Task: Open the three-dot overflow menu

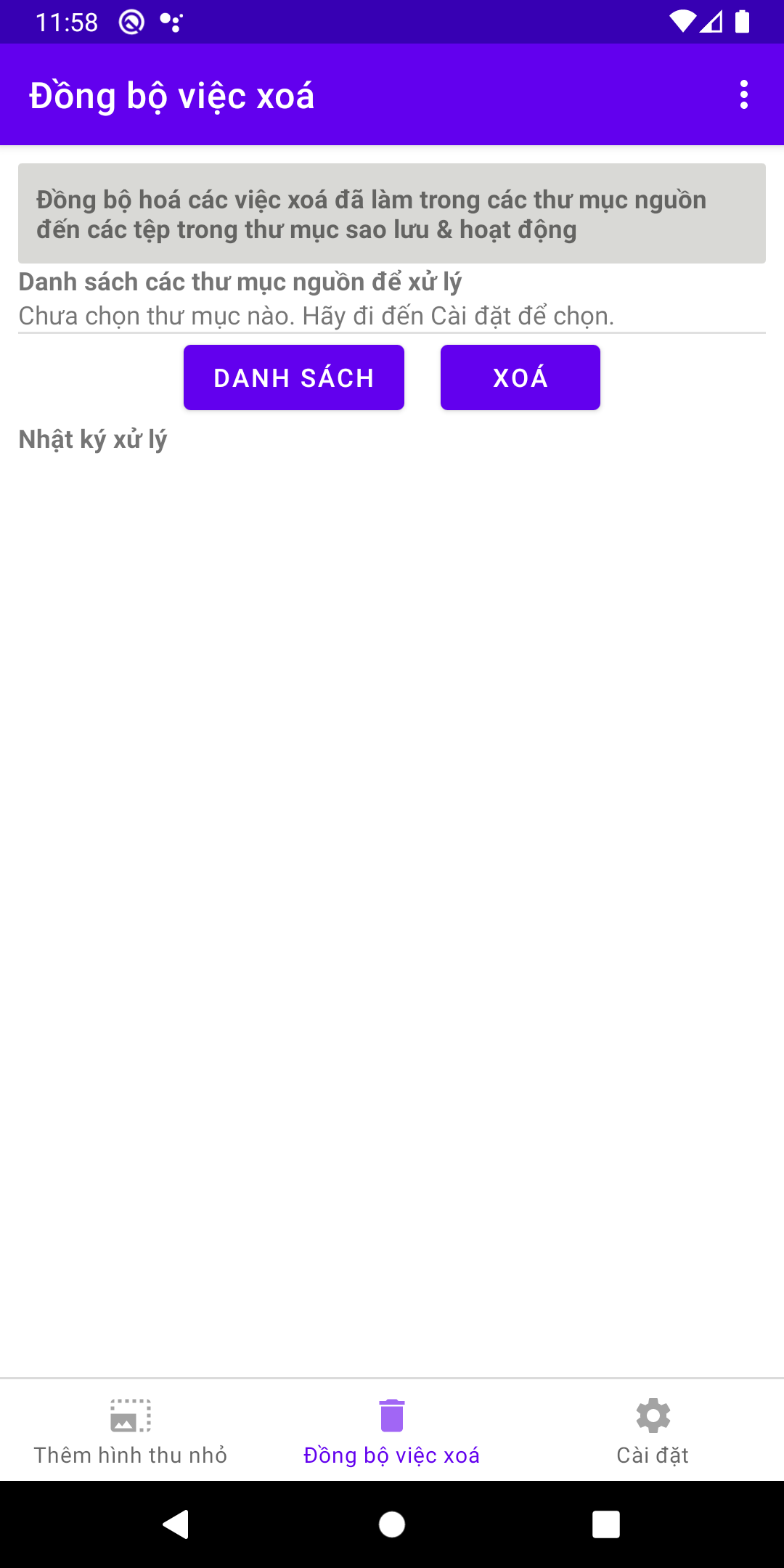Action: coord(743,95)
